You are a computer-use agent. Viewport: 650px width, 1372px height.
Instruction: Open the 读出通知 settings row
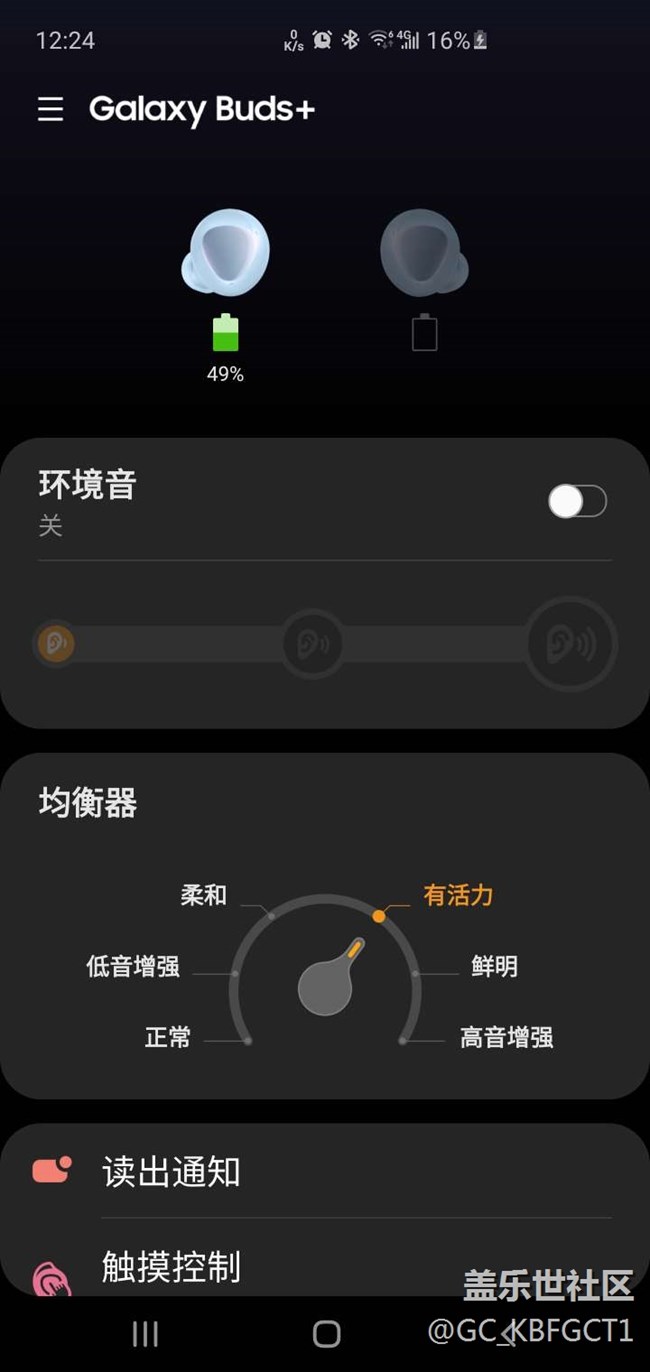click(x=325, y=1172)
